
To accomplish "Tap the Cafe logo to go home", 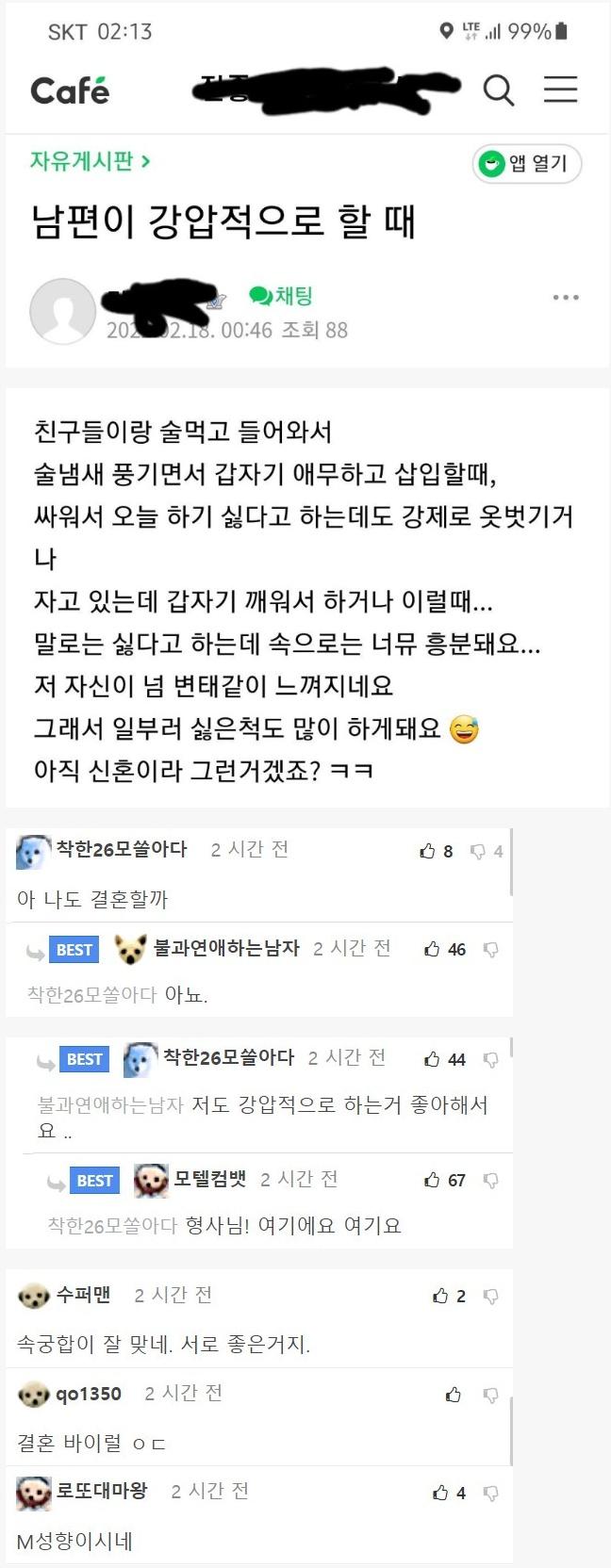I will (x=70, y=90).
